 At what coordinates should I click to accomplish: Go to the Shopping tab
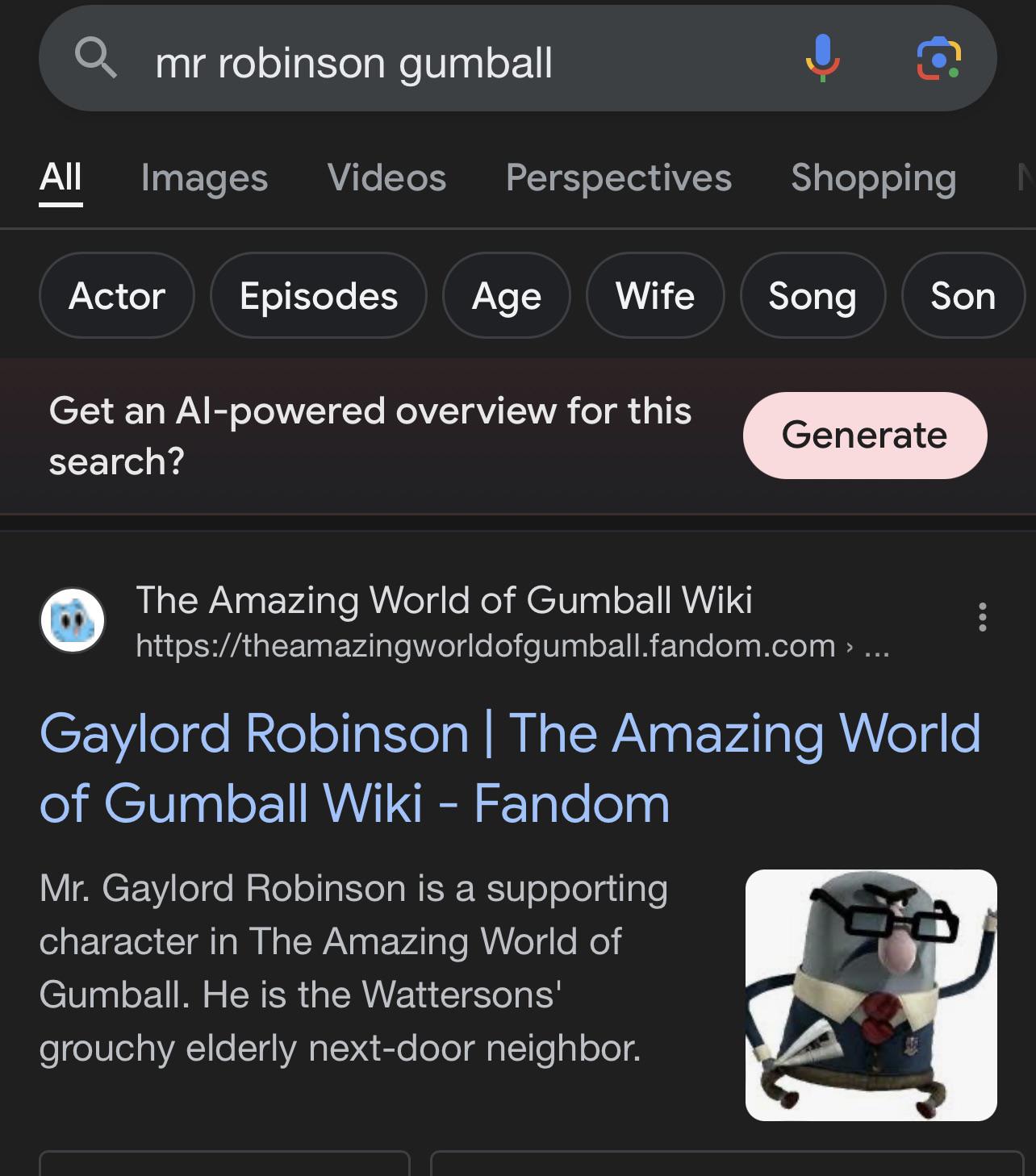[x=873, y=177]
